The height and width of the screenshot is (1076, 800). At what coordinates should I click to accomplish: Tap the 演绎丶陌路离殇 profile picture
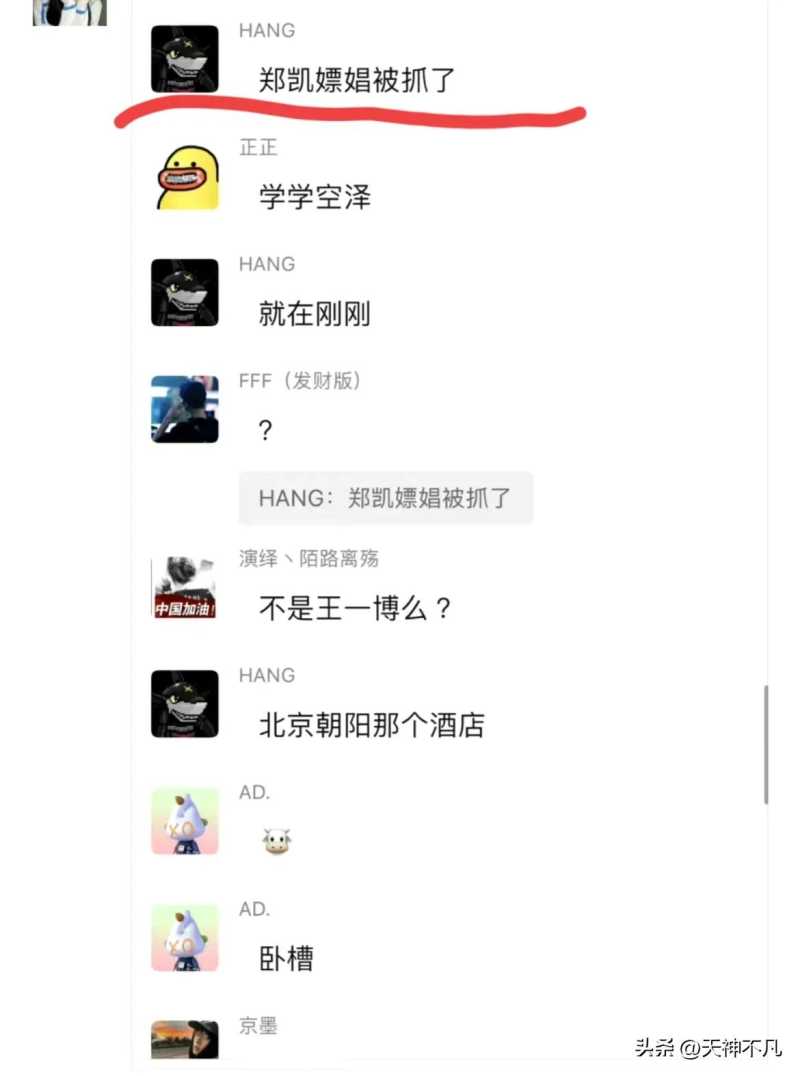(185, 587)
